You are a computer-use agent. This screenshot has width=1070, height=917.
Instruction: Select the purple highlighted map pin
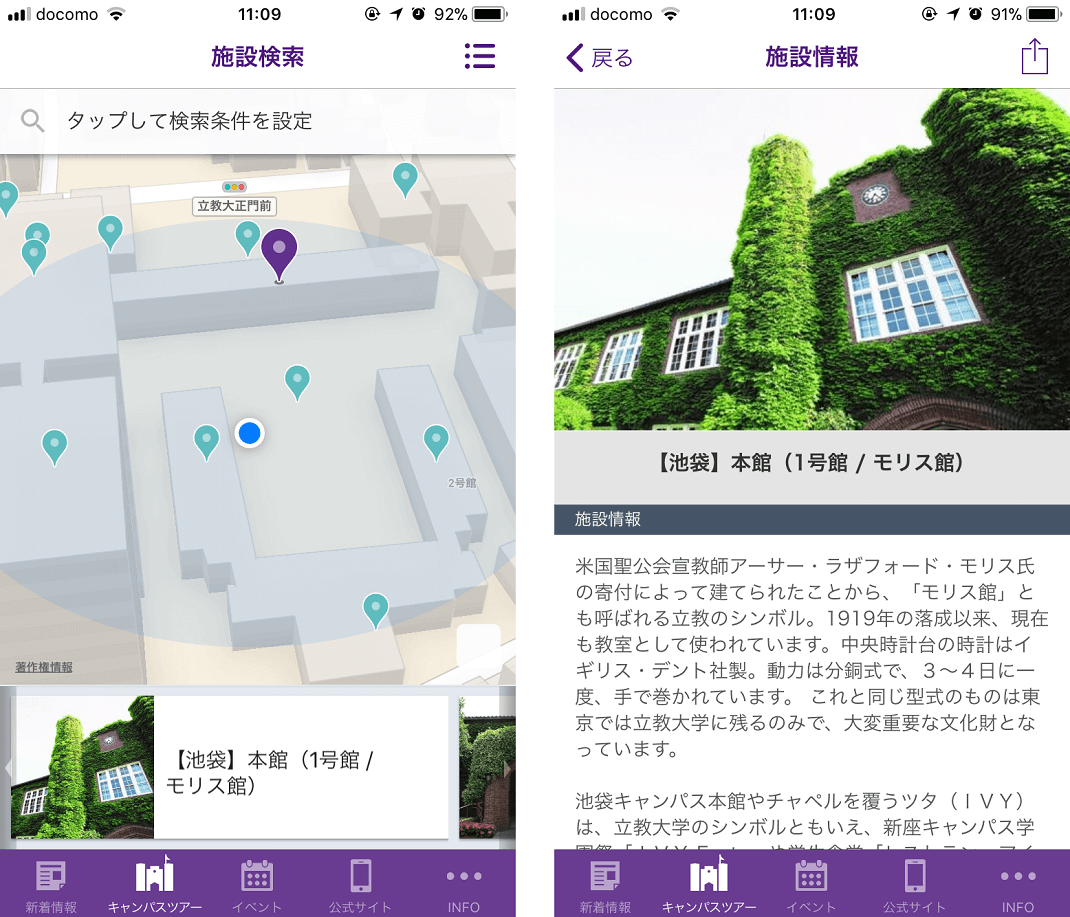(279, 252)
